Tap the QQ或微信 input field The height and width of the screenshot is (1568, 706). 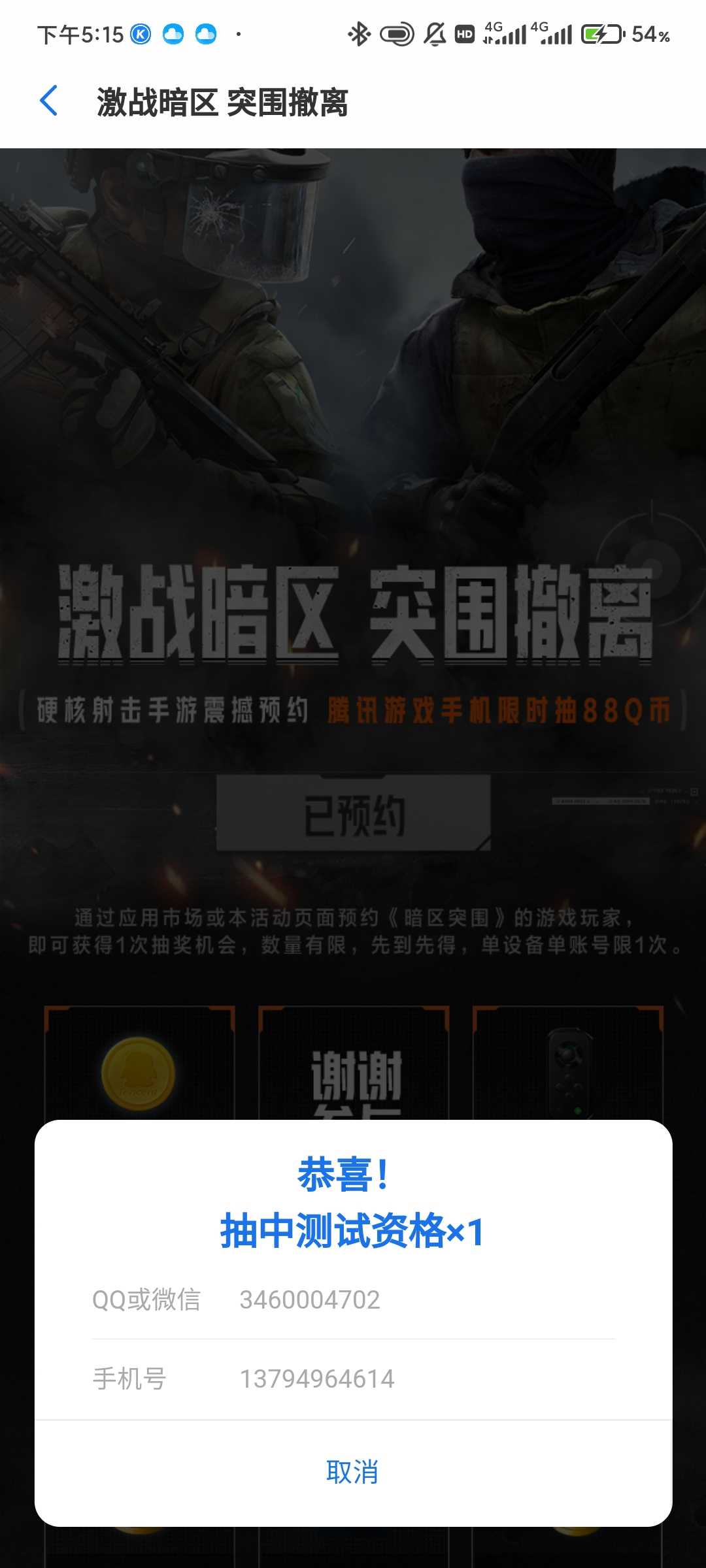coord(426,1299)
